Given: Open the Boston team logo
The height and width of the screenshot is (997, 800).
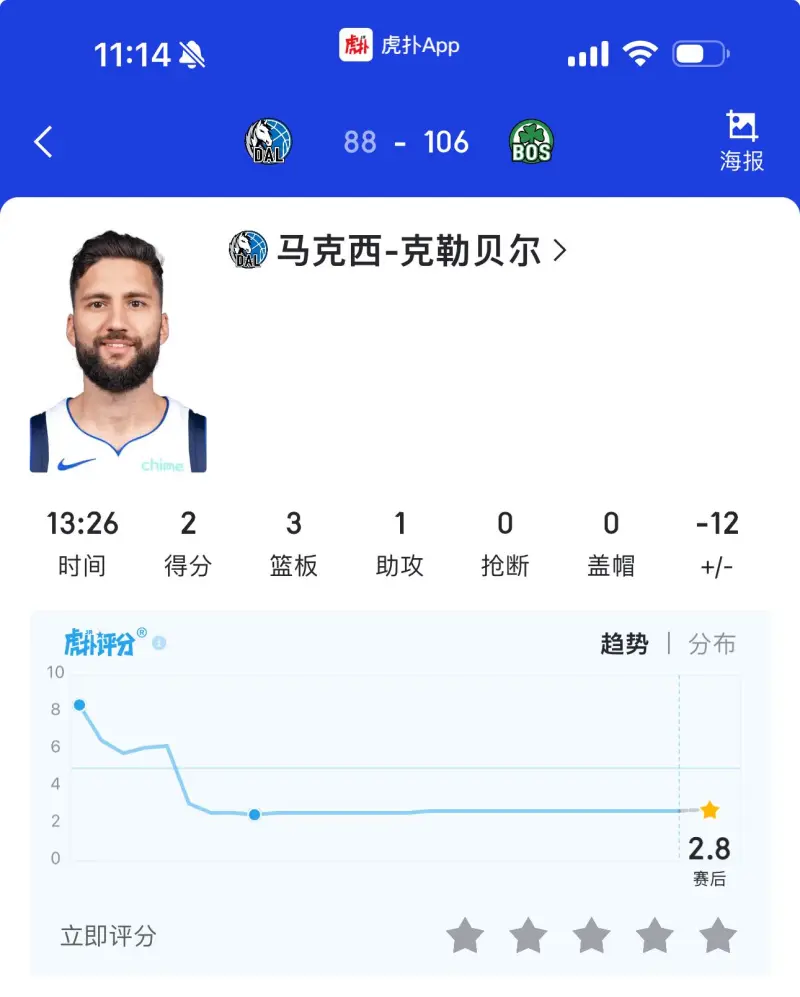Looking at the screenshot, I should (530, 142).
